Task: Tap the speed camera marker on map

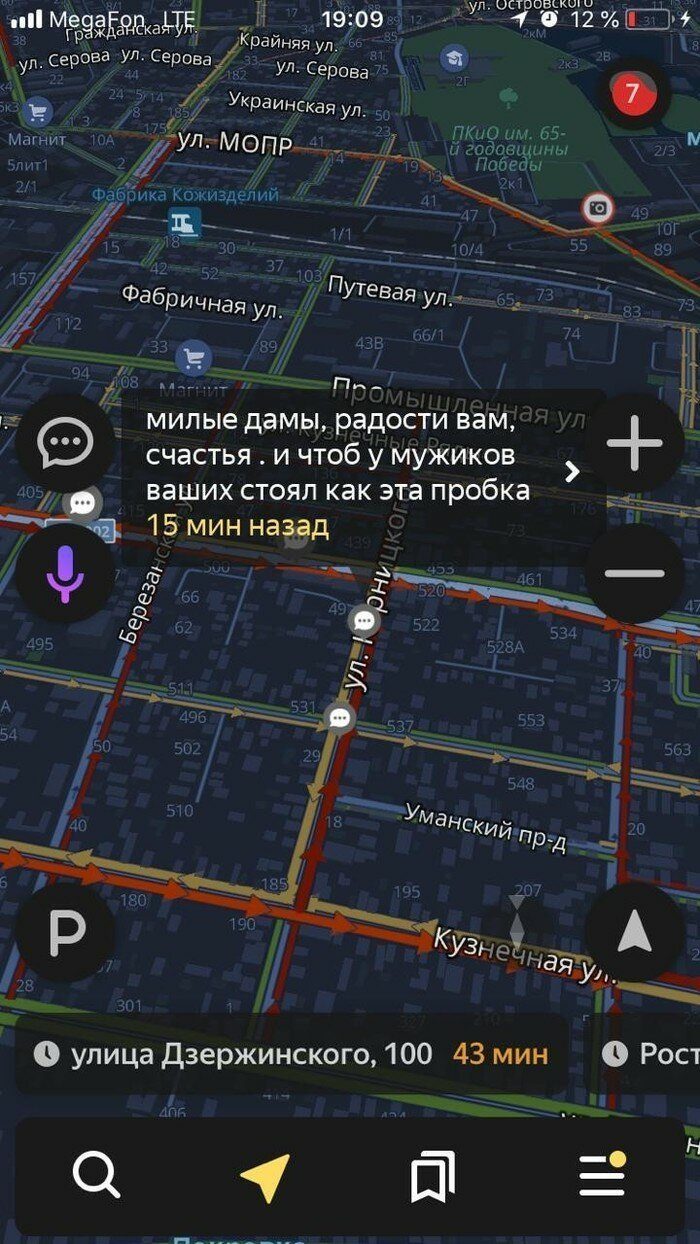Action: (598, 208)
